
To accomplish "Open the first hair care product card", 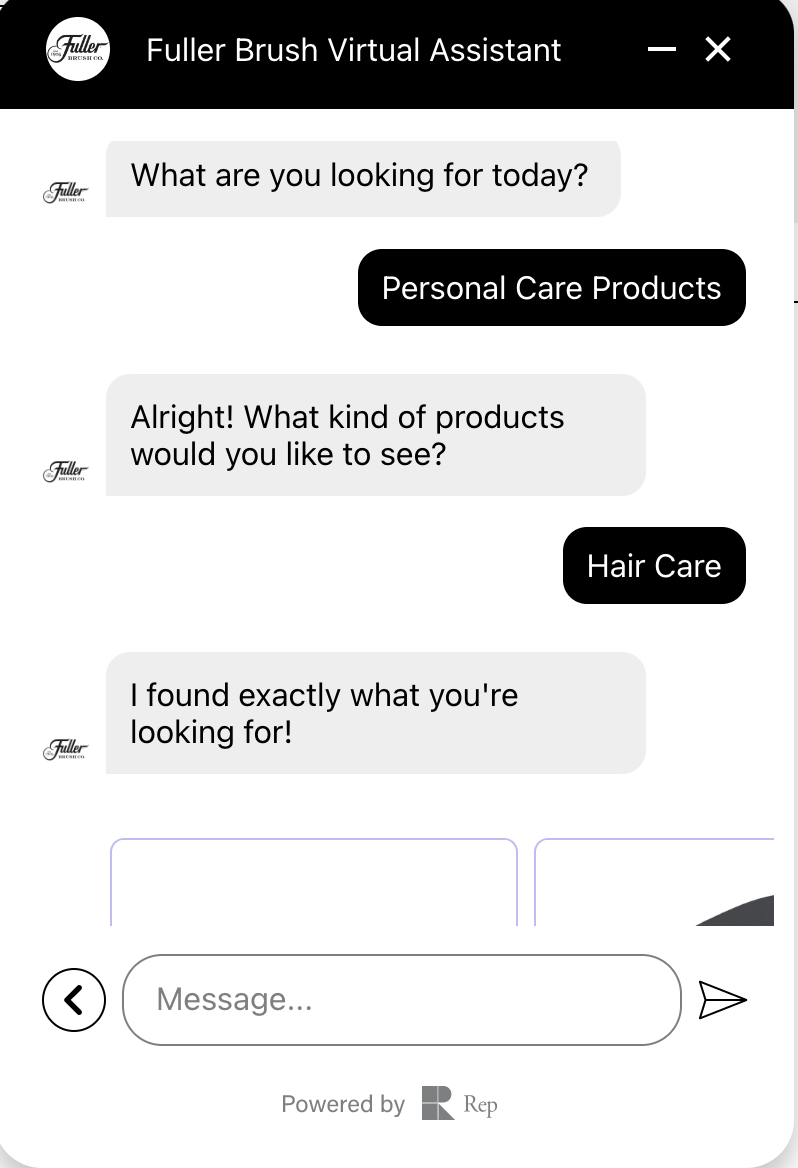I will tap(313, 883).
